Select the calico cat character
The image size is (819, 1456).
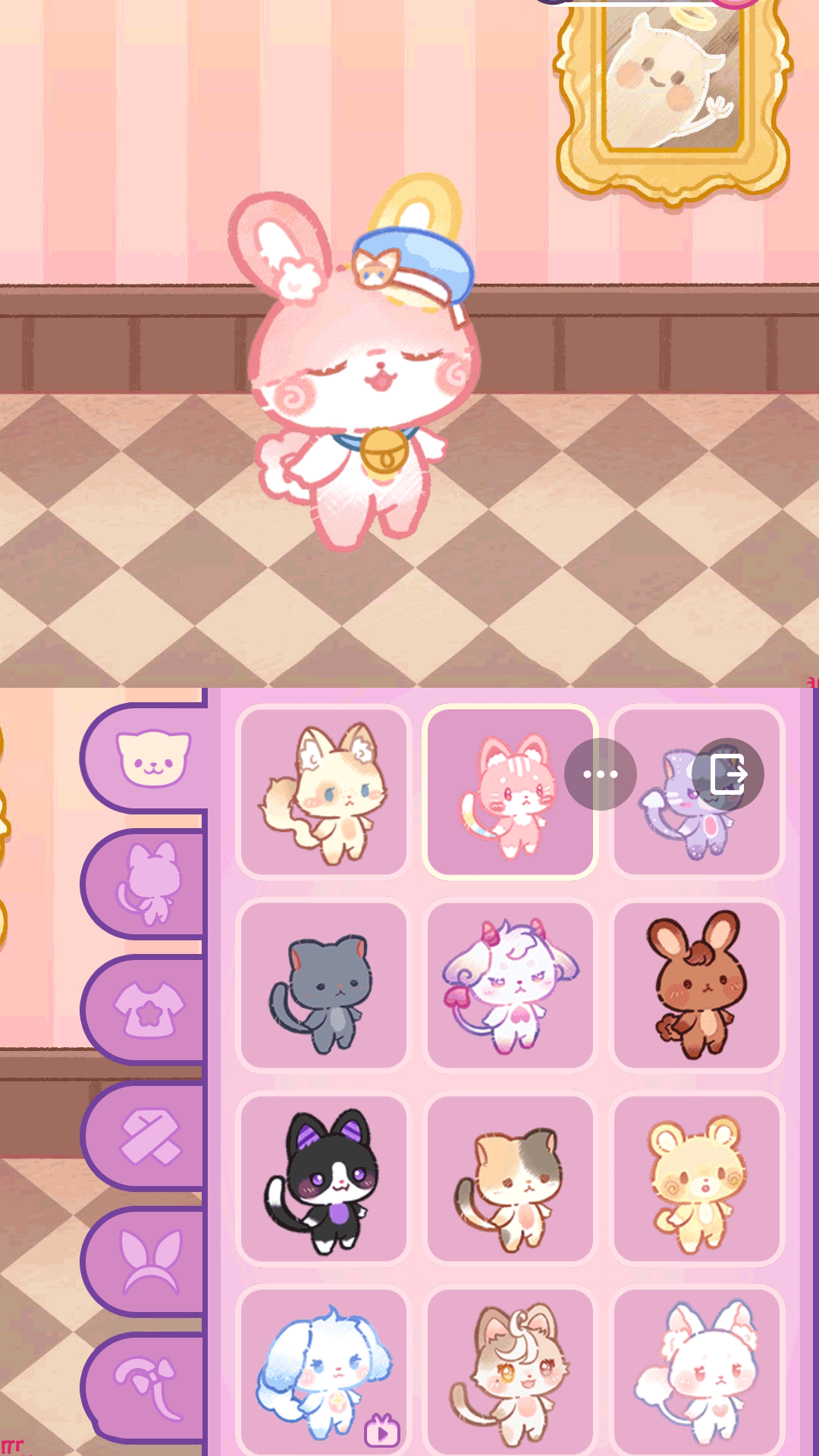pyautogui.click(x=510, y=1179)
